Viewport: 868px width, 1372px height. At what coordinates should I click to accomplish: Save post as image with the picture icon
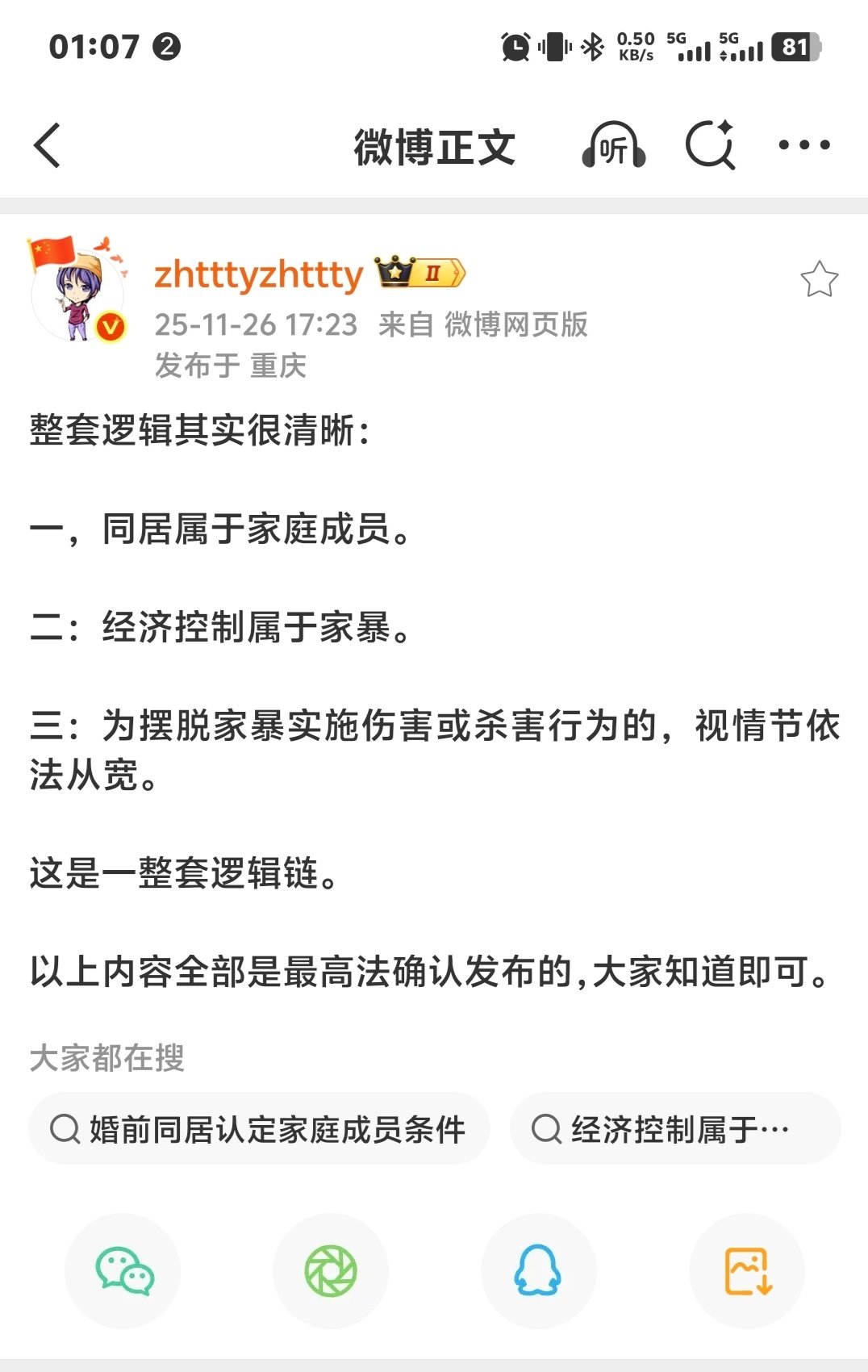pyautogui.click(x=746, y=1271)
